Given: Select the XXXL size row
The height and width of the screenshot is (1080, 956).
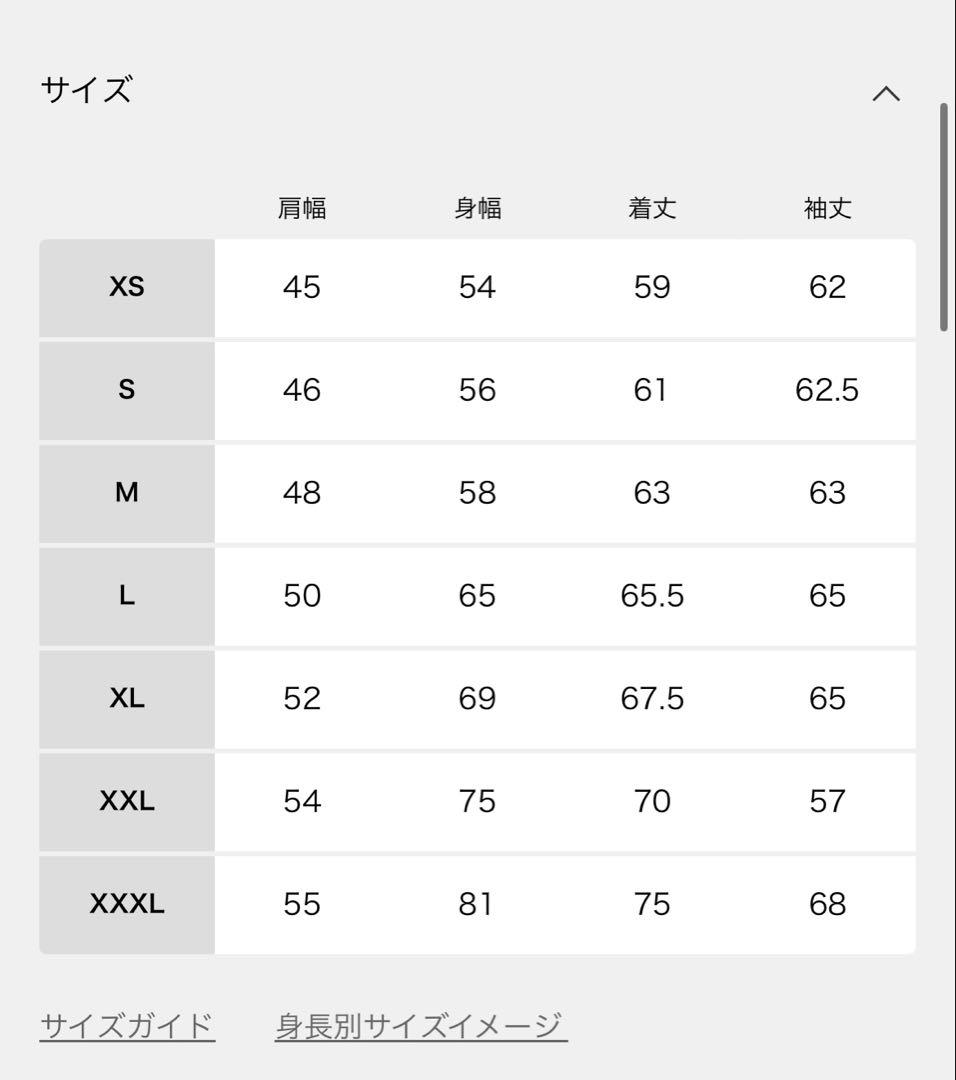Looking at the screenshot, I should pyautogui.click(x=126, y=903).
